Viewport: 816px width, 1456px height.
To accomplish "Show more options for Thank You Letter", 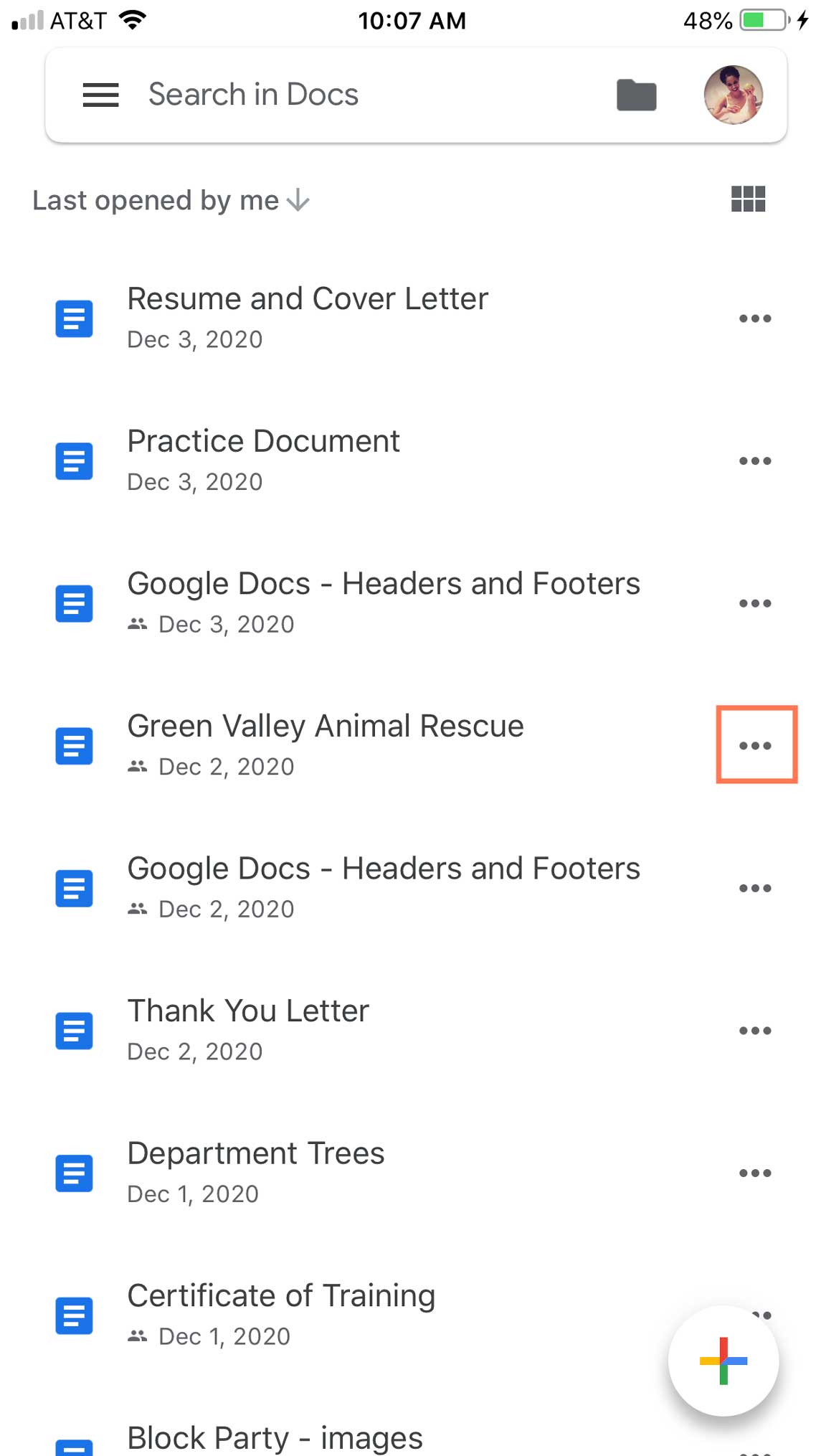I will [755, 1031].
